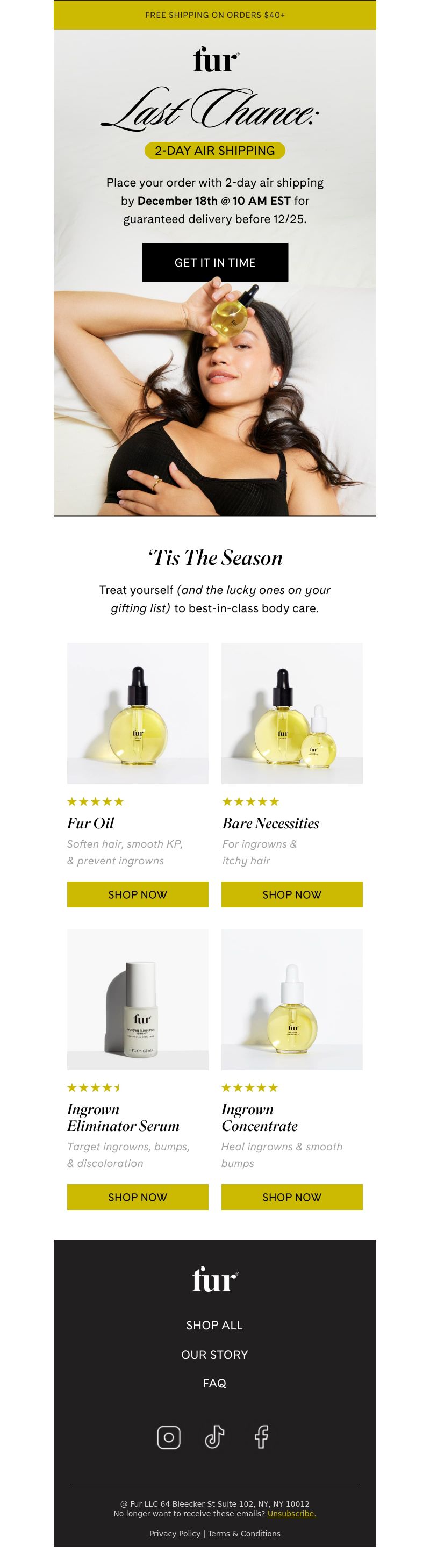The height and width of the screenshot is (1568, 430).
Task: Open the Fur Oil product image
Action: pyautogui.click(x=138, y=713)
